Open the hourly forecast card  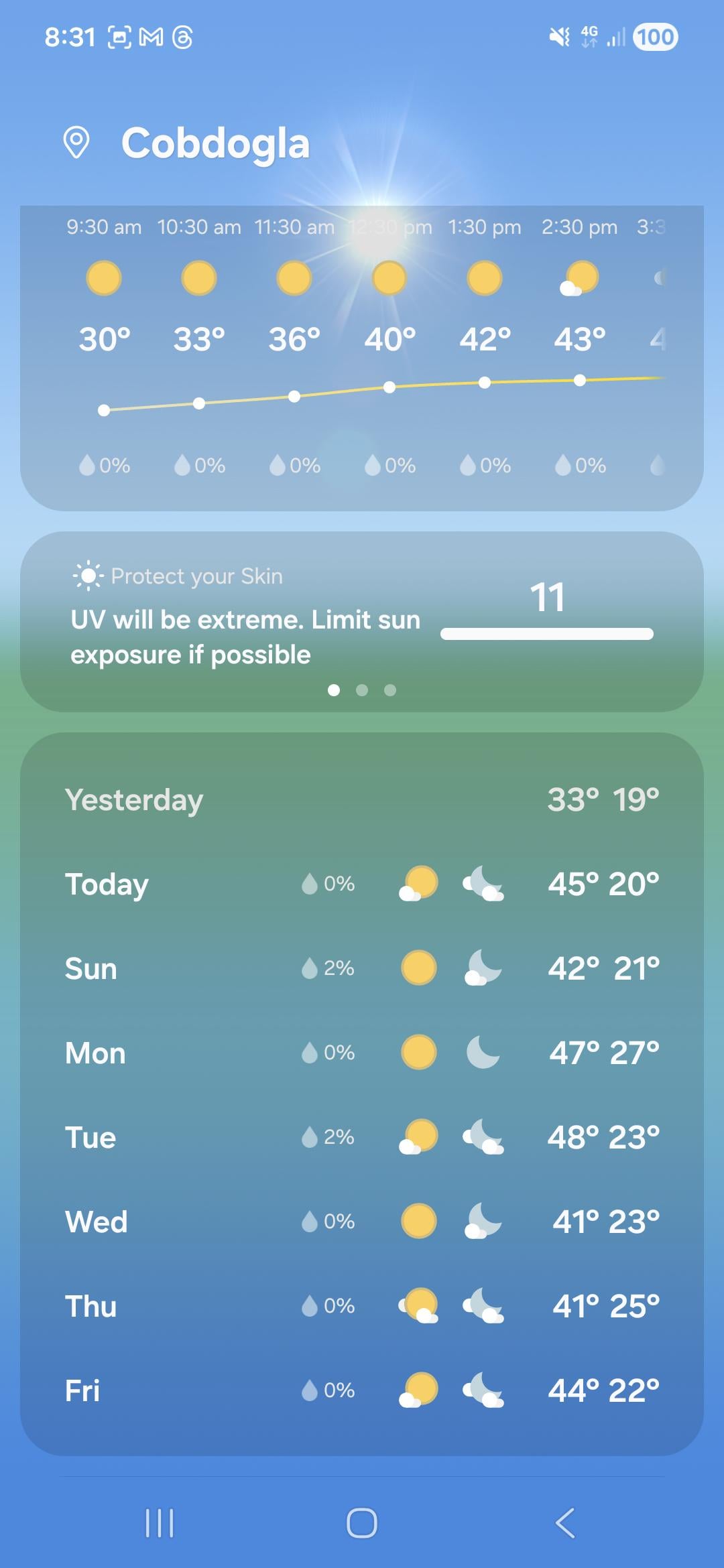coord(362,358)
